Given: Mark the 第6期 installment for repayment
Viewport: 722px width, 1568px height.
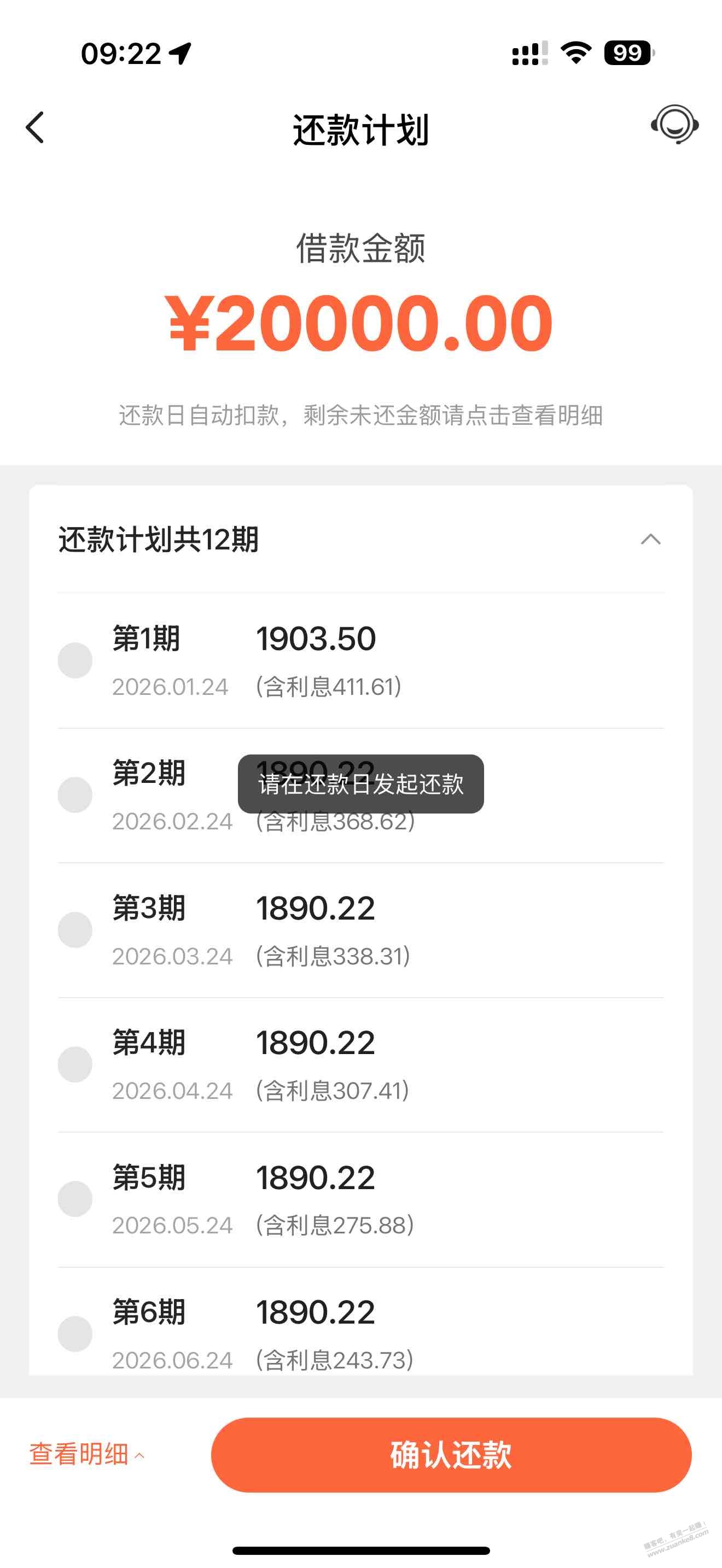Looking at the screenshot, I should (75, 1333).
